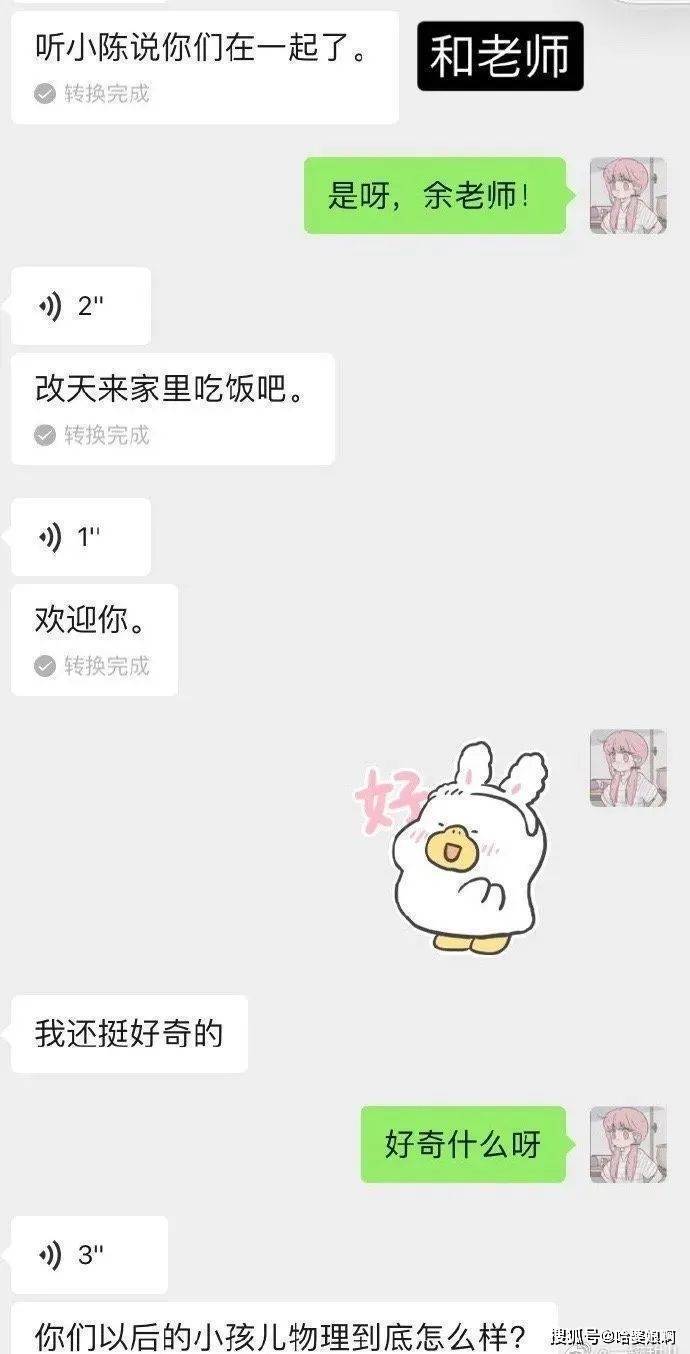Play the 1-second voice message
This screenshot has height=1354, width=690.
click(x=81, y=537)
